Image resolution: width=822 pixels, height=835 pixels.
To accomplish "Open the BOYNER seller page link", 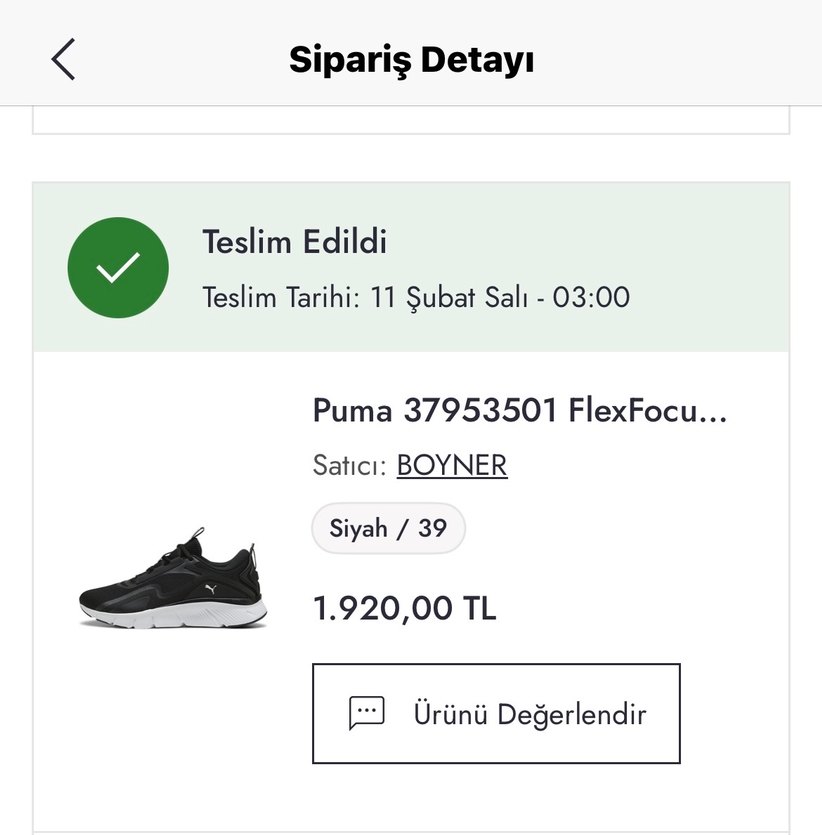I will point(452,464).
